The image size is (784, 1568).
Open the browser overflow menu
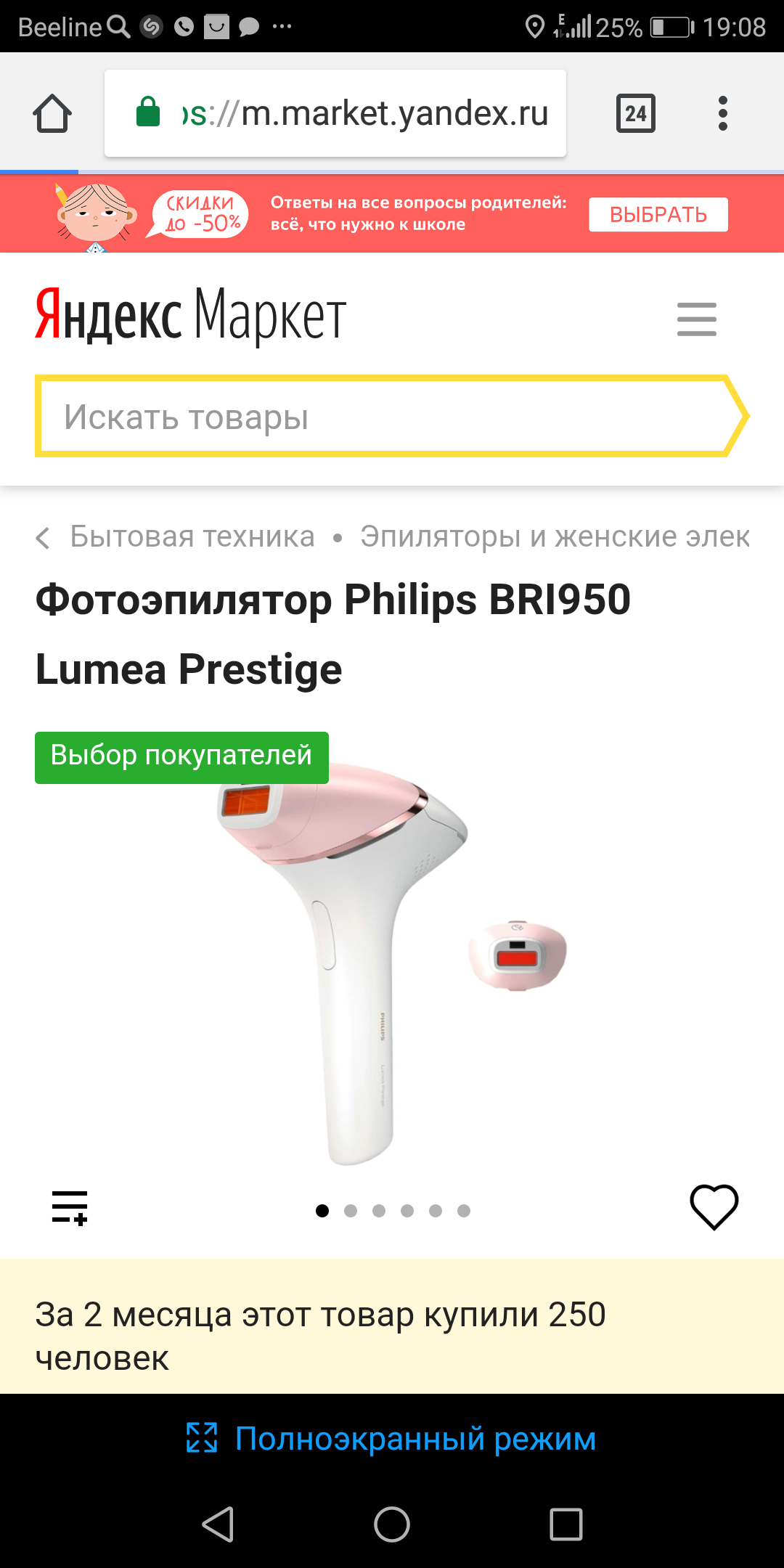722,113
